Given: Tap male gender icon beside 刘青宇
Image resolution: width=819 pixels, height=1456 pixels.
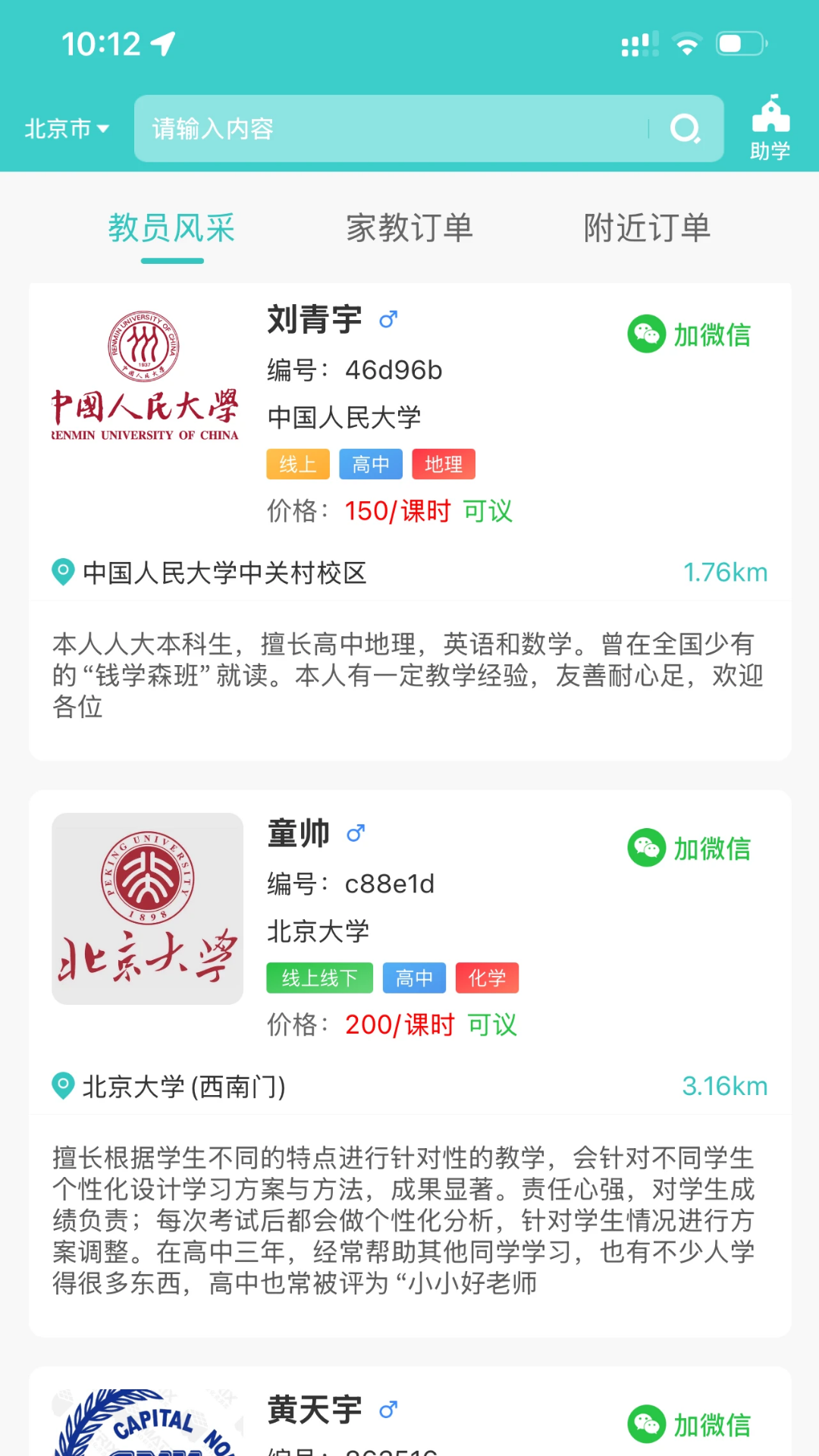Looking at the screenshot, I should (x=388, y=321).
